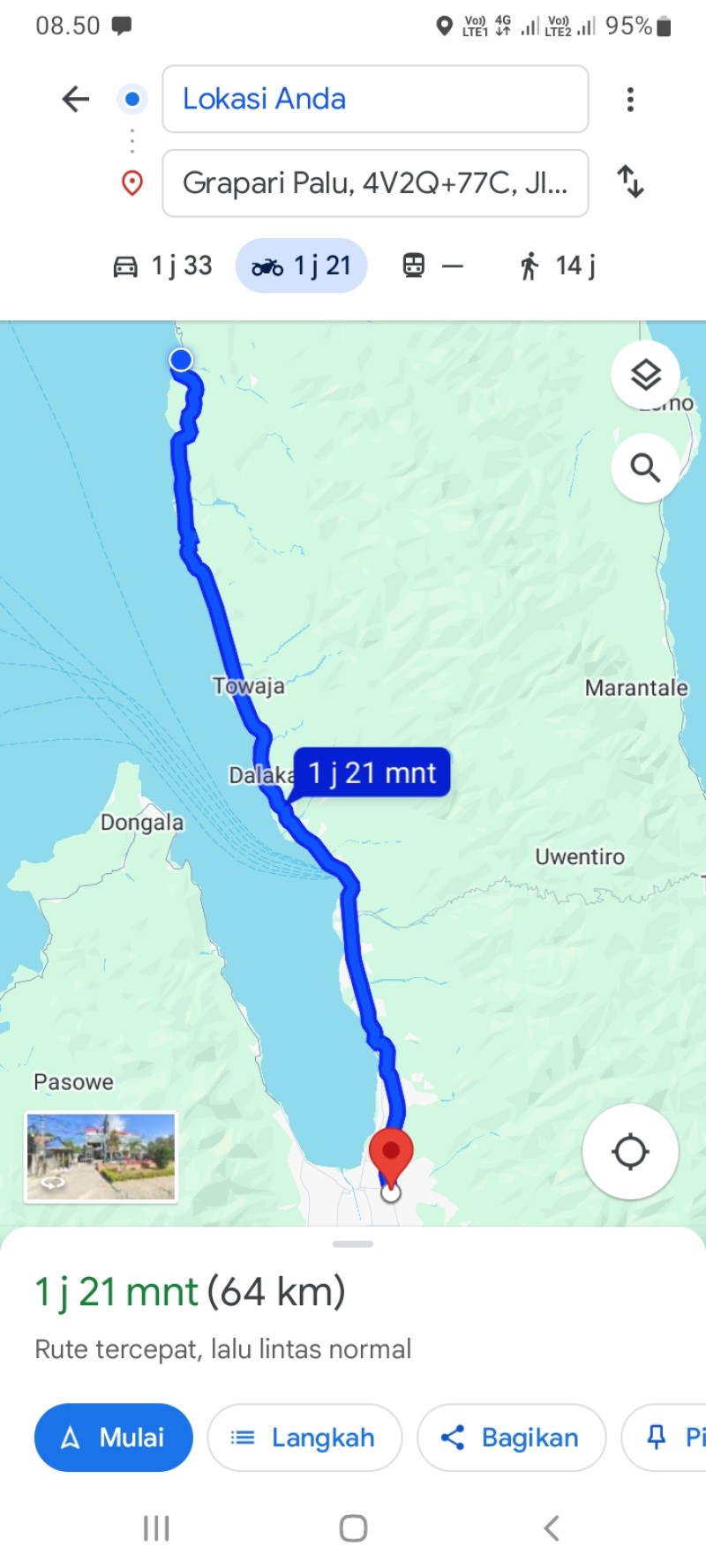Screen dimensions: 706x1568
Task: Share directions with Bagikan
Action: 511,1437
